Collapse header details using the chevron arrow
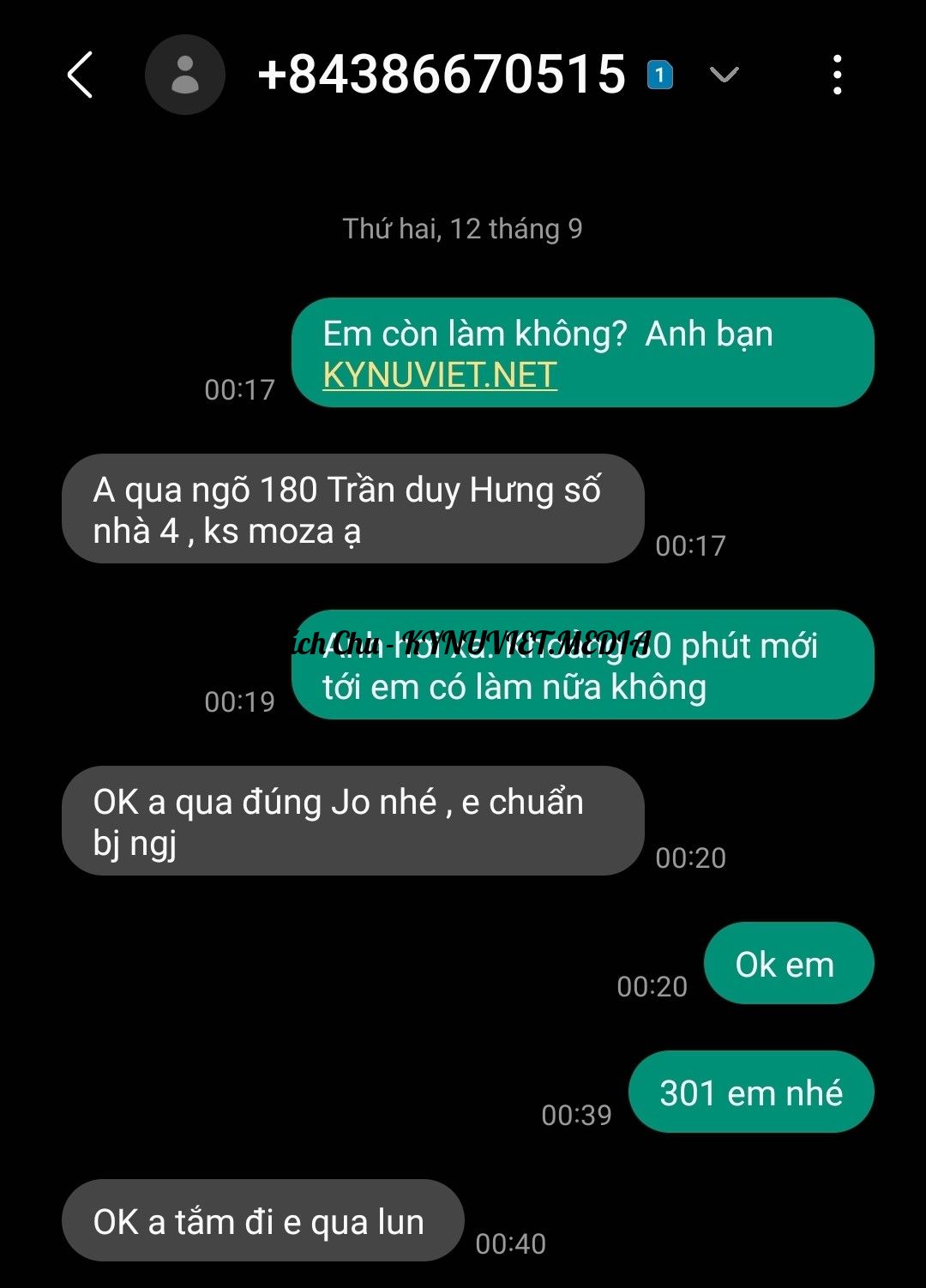Image resolution: width=926 pixels, height=1288 pixels. tap(725, 77)
